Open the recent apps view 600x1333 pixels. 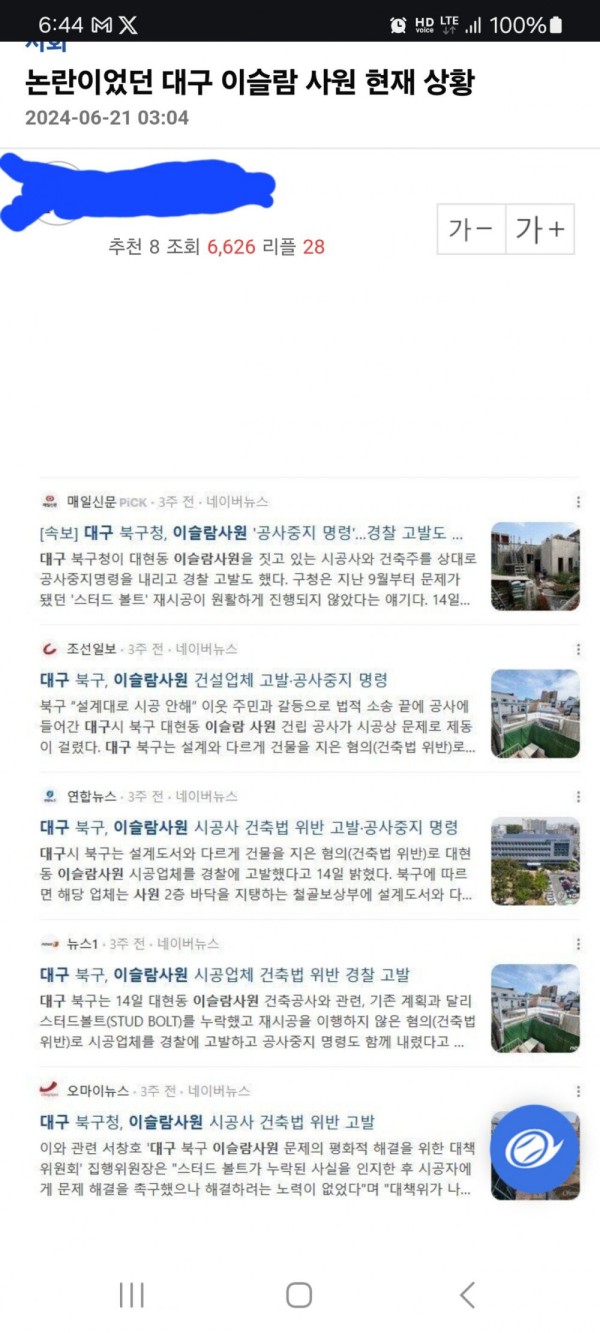131,1295
